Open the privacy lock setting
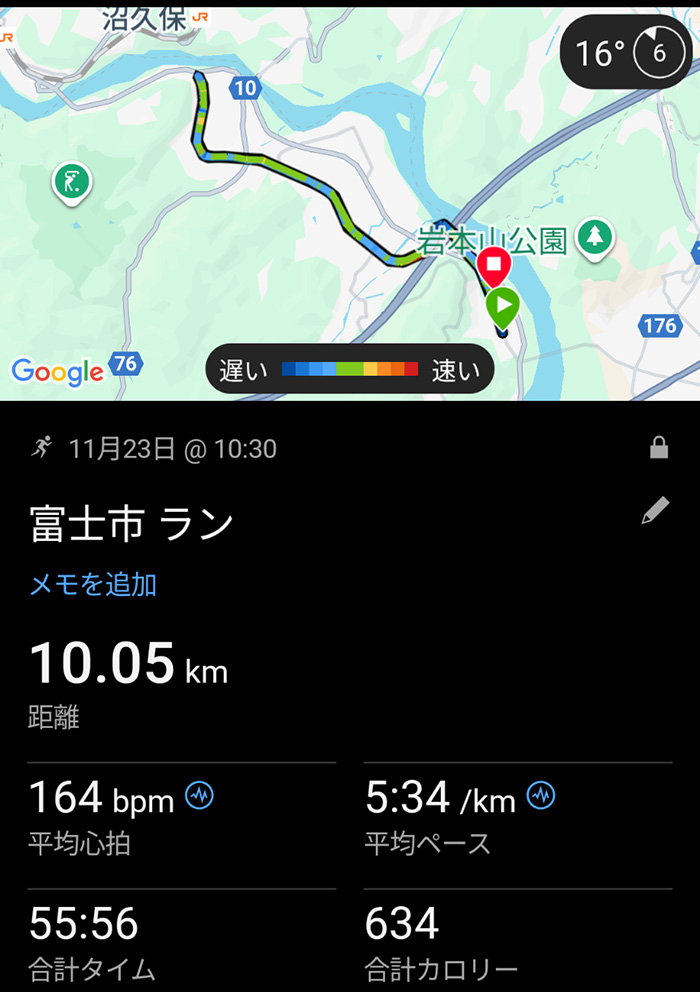Viewport: 700px width, 992px height. coord(658,449)
